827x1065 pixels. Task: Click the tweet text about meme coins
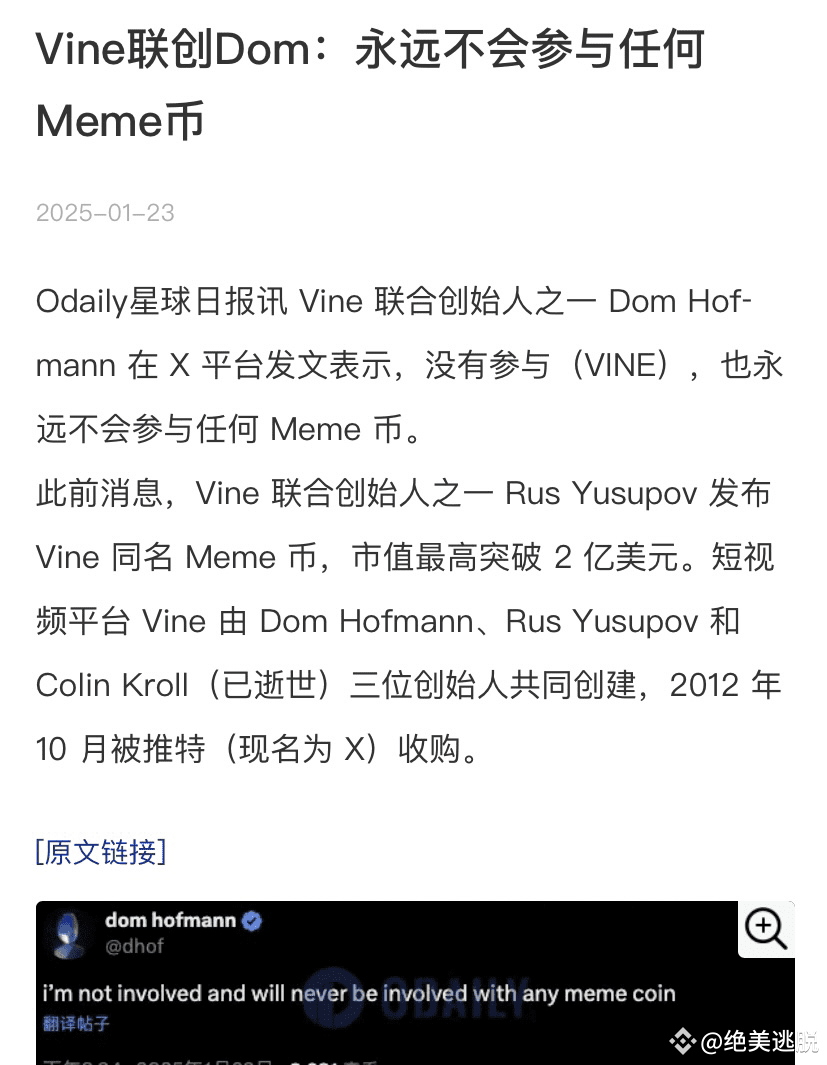pos(360,992)
